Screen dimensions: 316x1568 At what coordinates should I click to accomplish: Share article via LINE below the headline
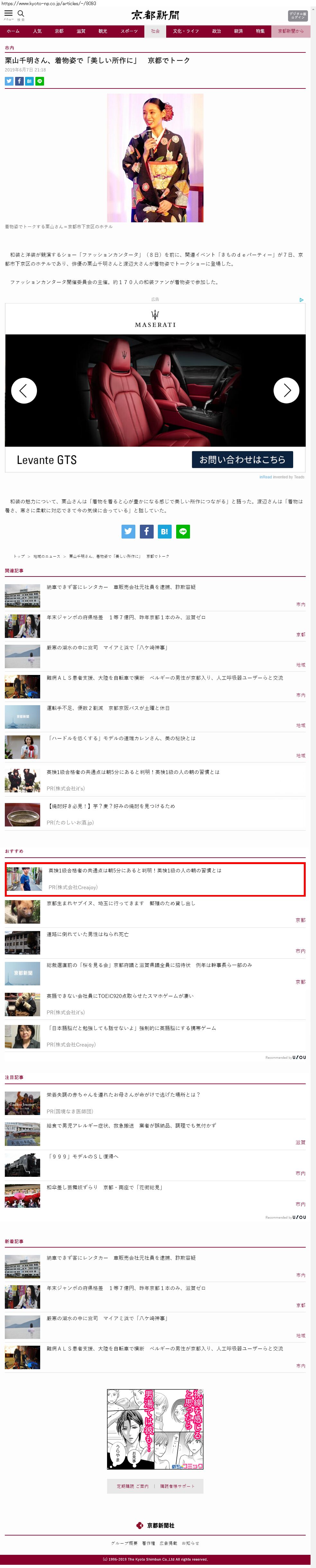pyautogui.click(x=40, y=81)
